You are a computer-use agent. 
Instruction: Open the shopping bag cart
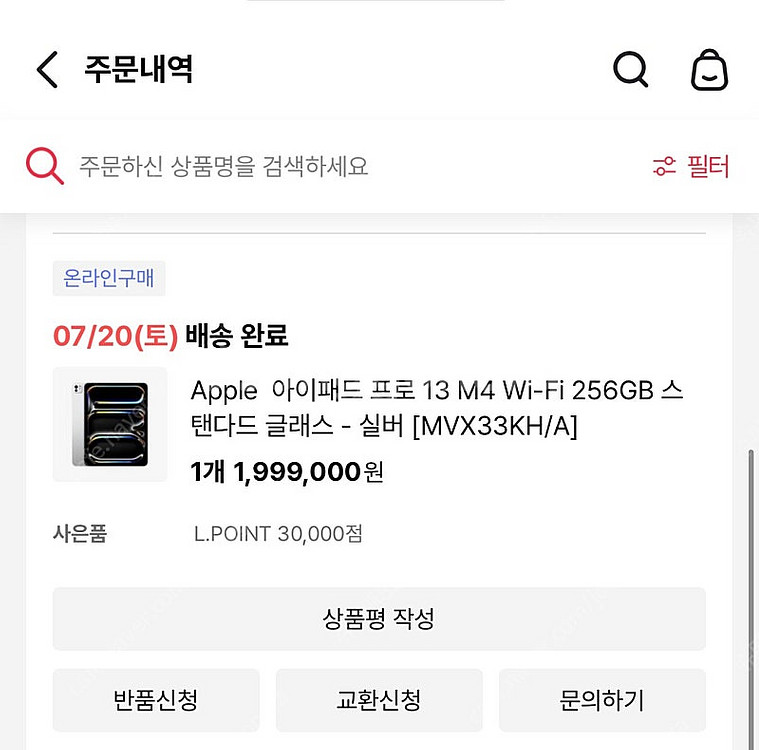tap(709, 70)
